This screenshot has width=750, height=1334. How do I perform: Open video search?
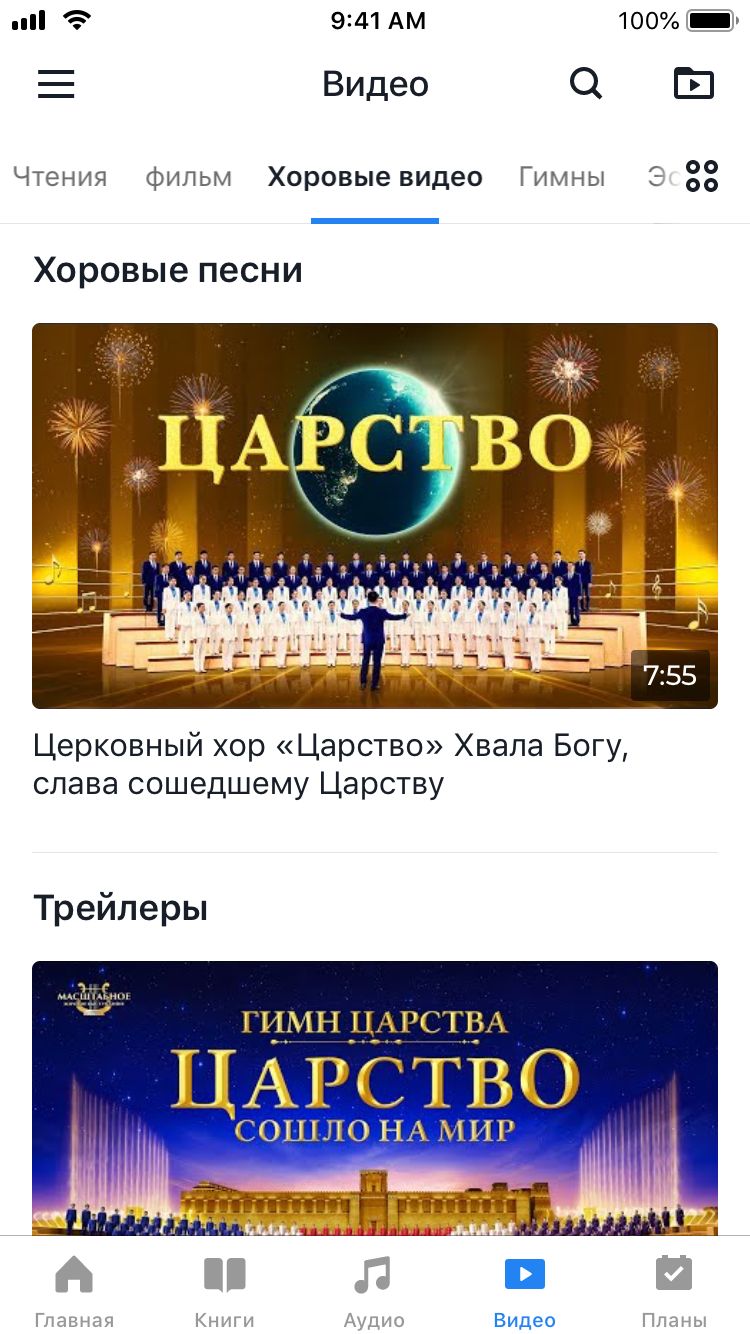[586, 84]
